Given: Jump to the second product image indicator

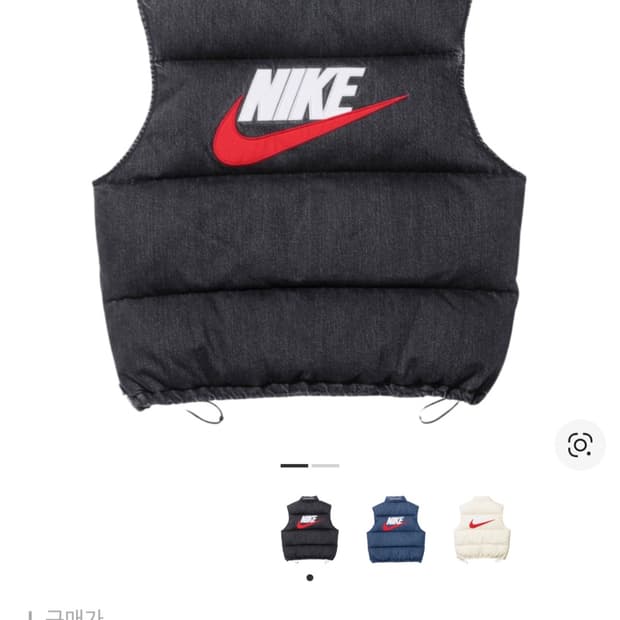Looking at the screenshot, I should tap(326, 466).
